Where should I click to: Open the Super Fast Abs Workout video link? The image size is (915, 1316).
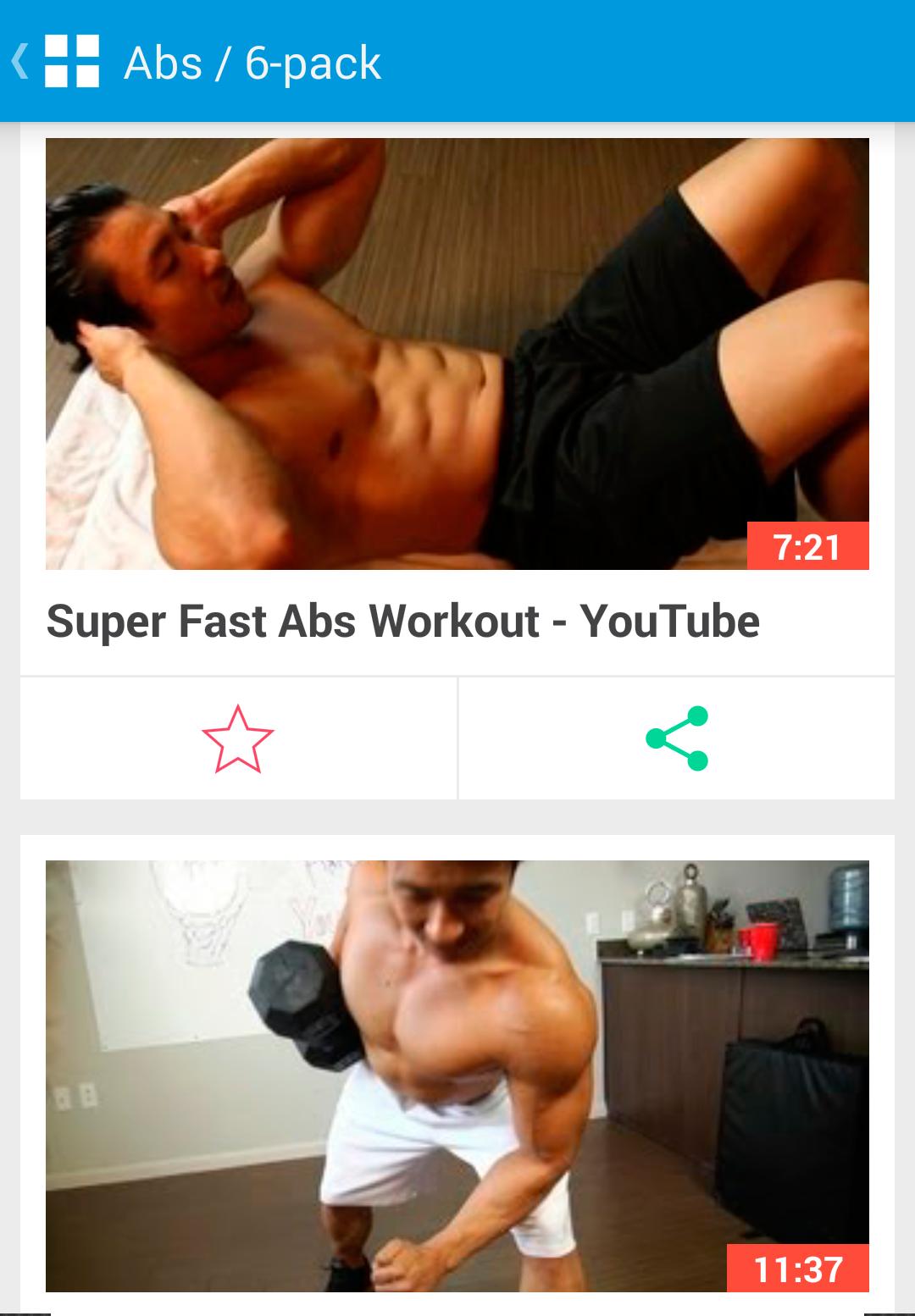(392, 622)
